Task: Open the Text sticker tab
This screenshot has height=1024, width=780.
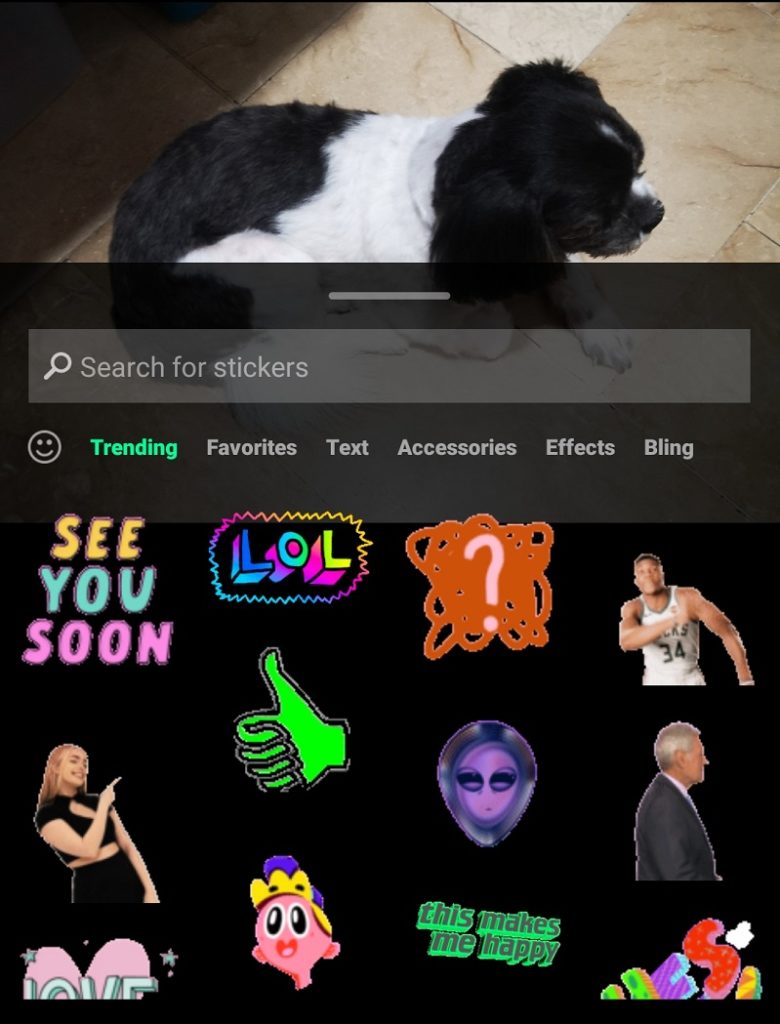Action: [x=348, y=447]
